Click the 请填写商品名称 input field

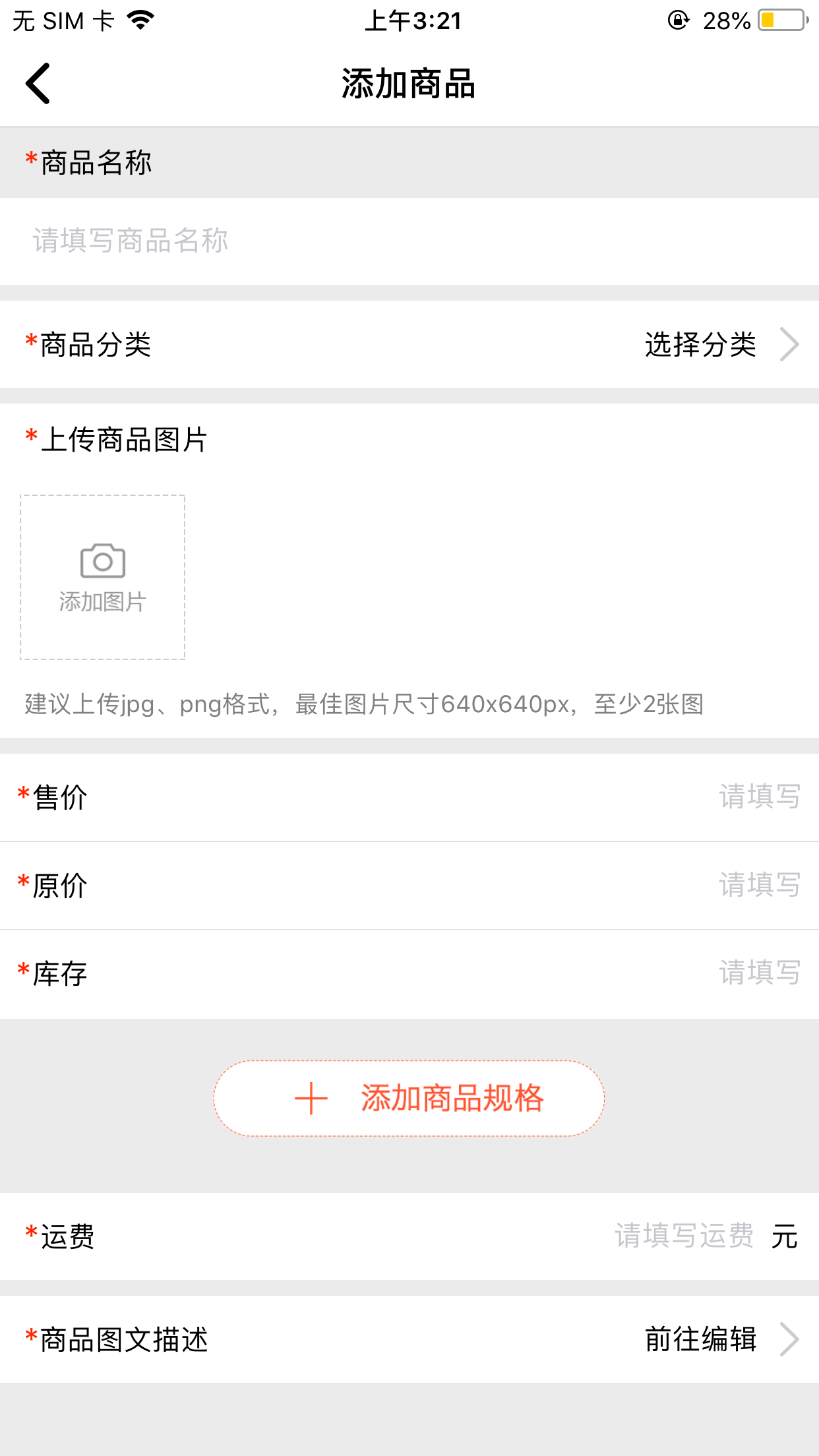264,239
